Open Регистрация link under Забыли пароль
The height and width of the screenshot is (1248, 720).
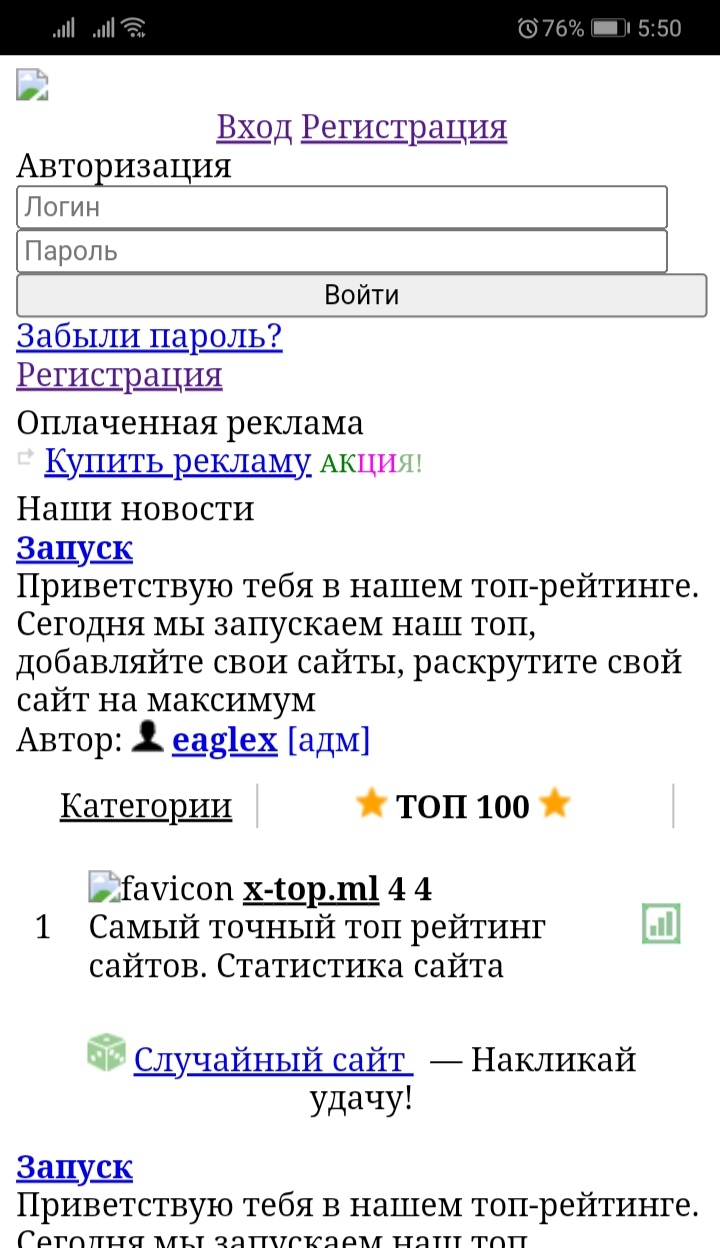119,376
